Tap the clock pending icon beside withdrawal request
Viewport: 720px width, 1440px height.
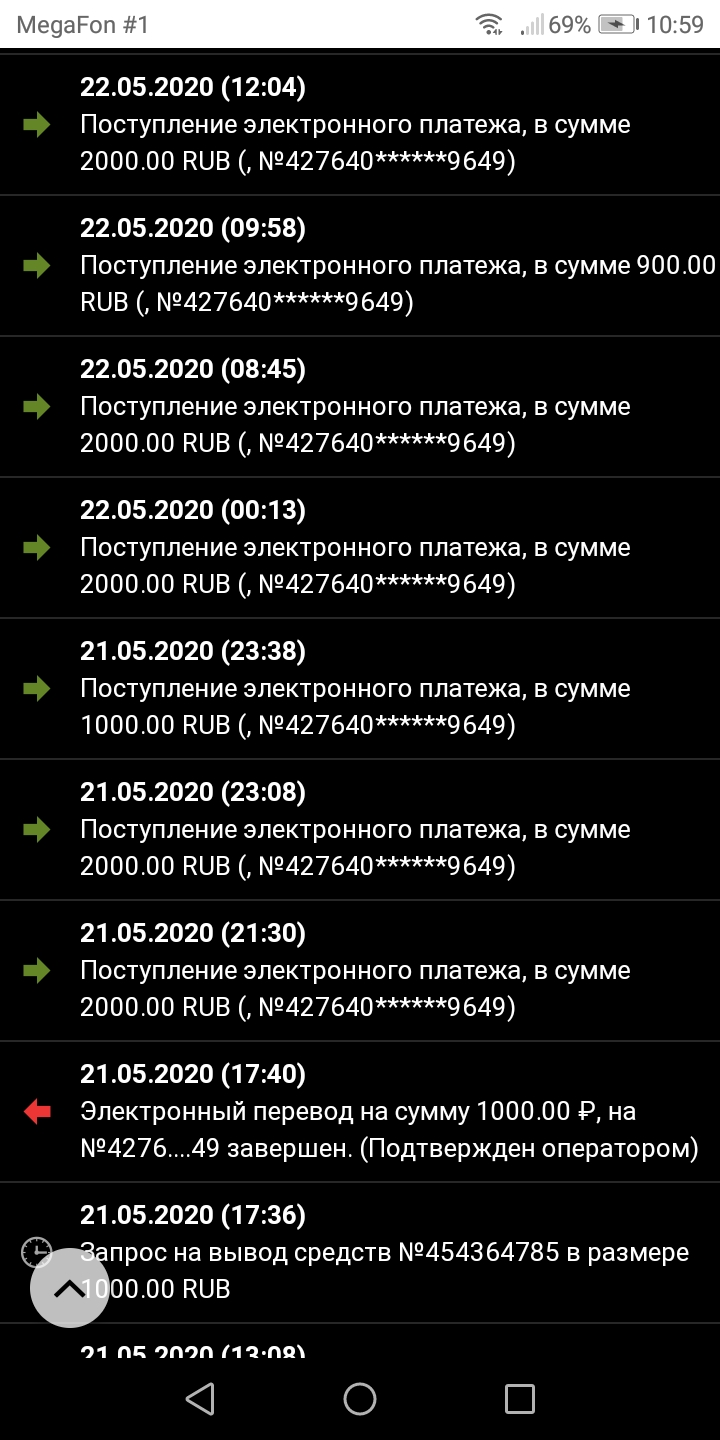point(36,1251)
